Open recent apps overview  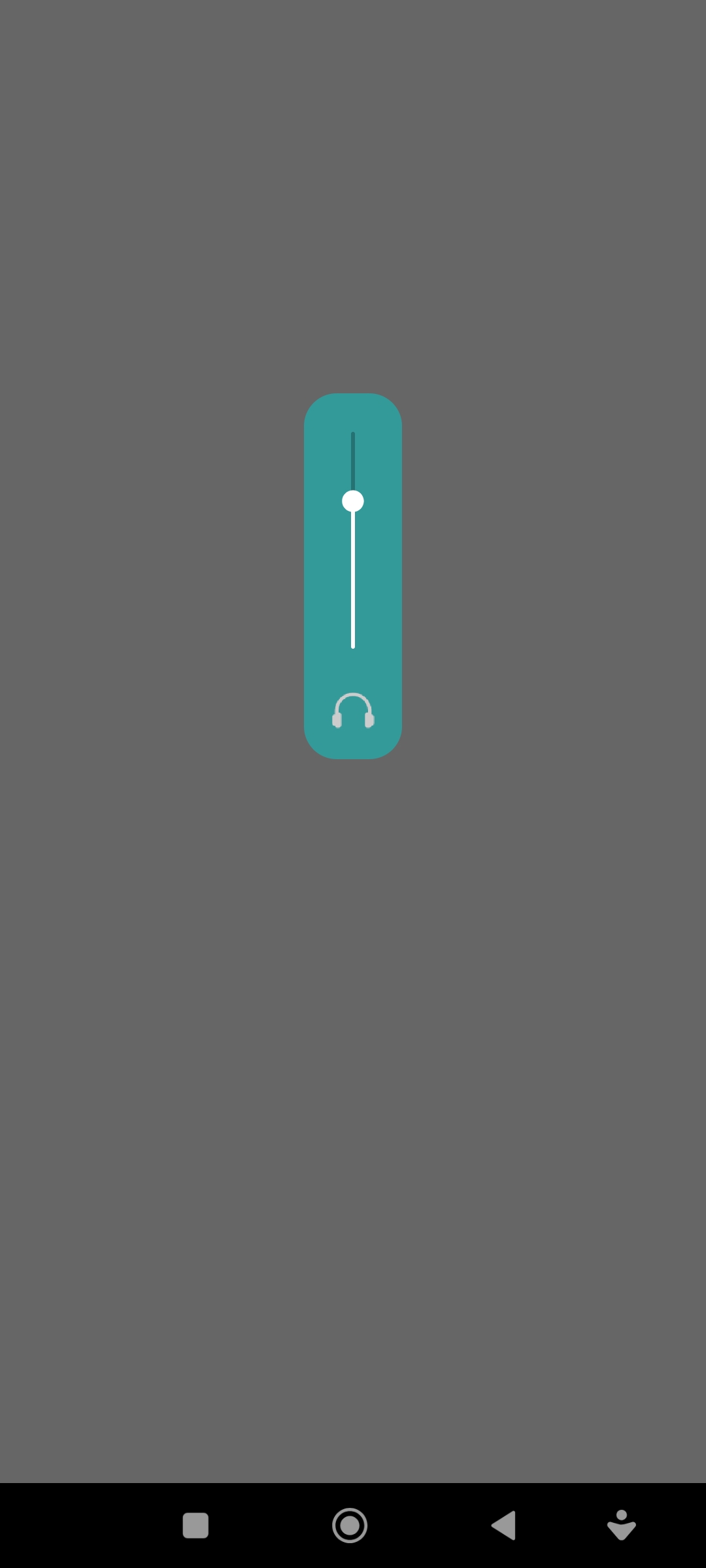(195, 1526)
